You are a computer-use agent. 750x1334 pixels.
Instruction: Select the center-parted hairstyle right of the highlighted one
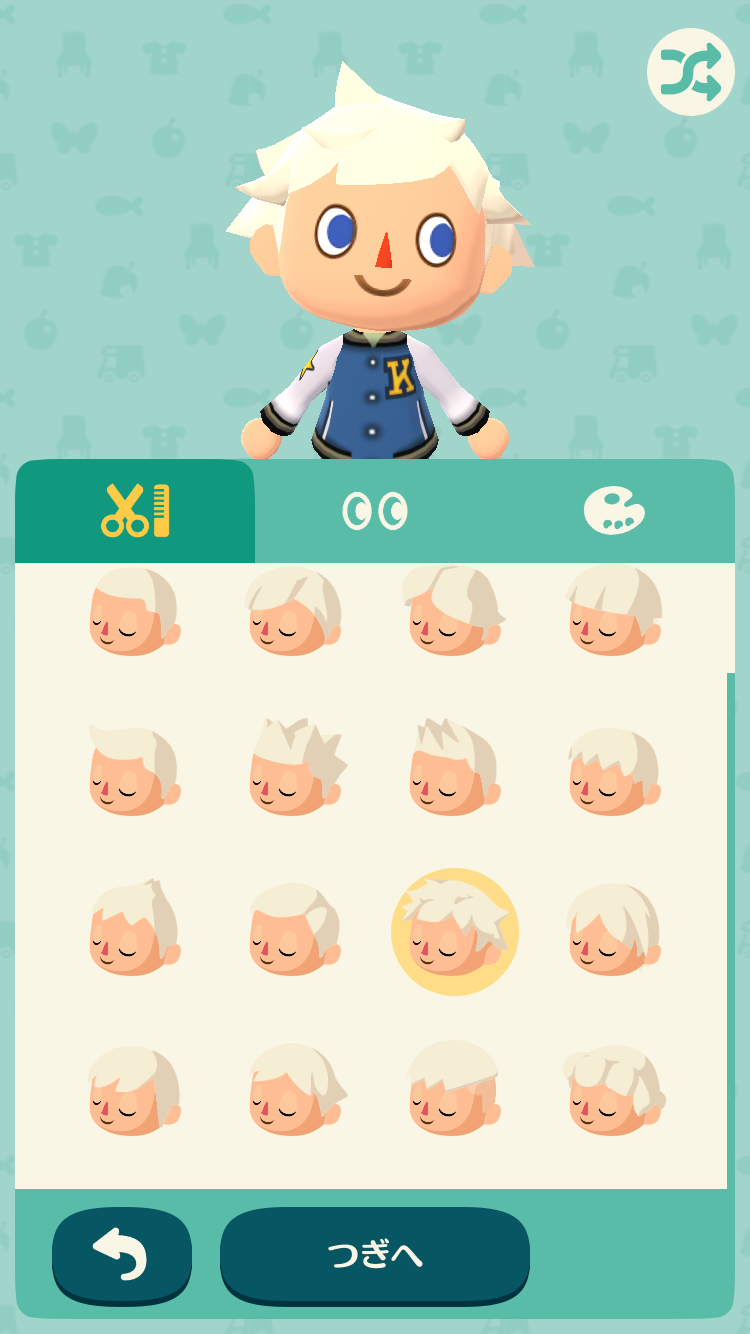[614, 930]
